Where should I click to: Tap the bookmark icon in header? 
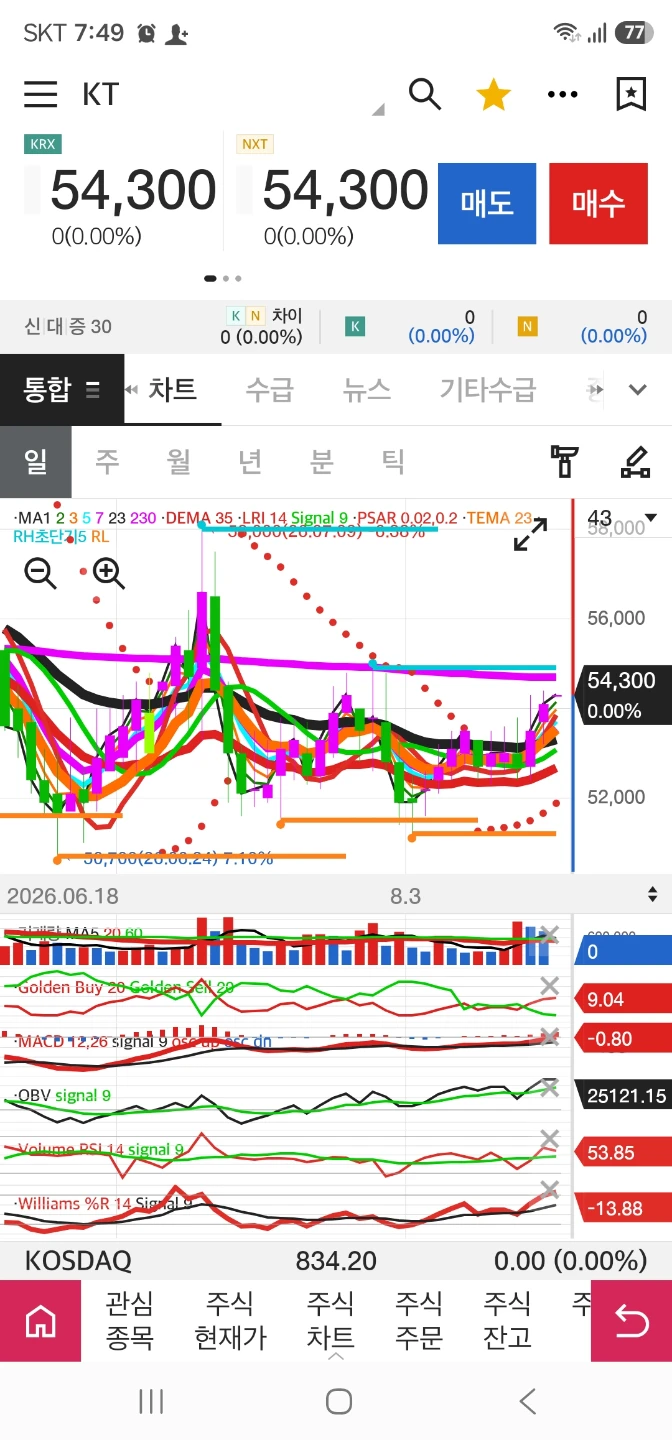[630, 94]
